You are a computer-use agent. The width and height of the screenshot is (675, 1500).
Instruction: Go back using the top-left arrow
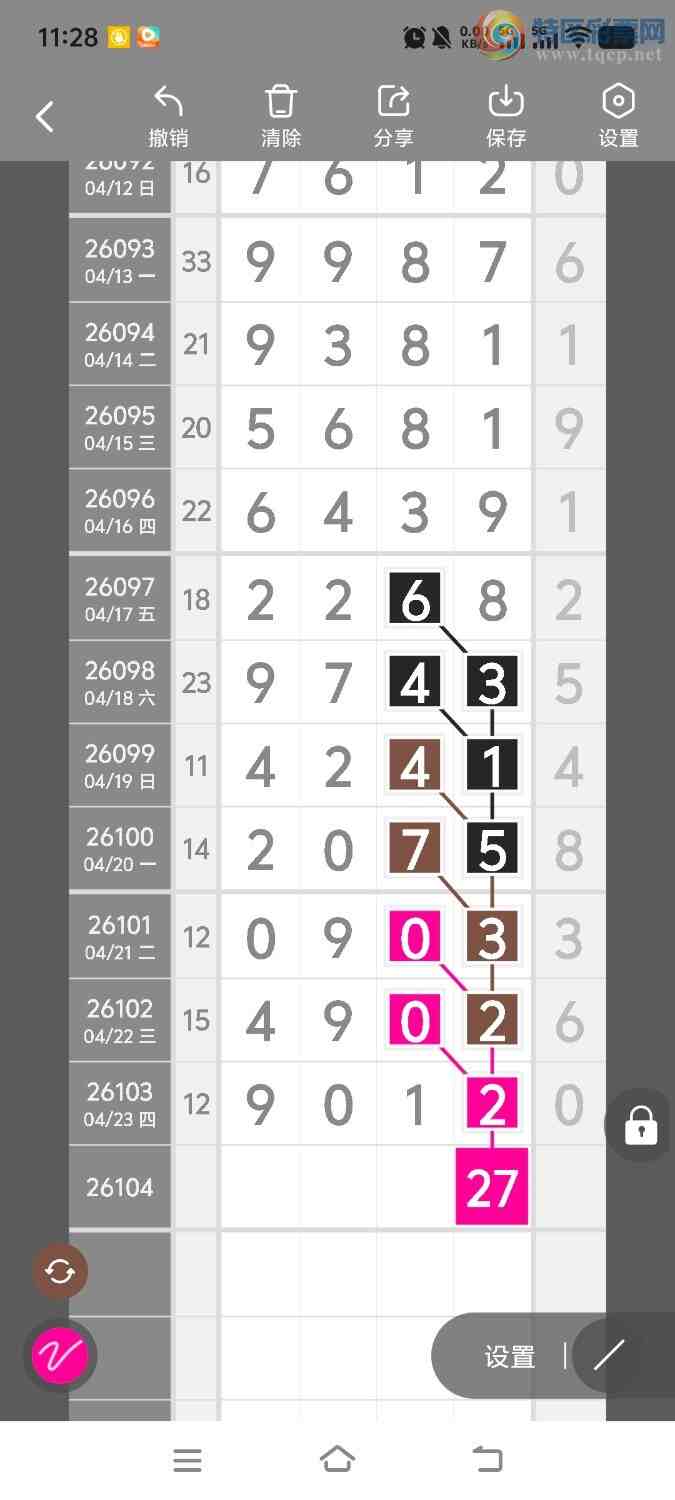tap(45, 117)
